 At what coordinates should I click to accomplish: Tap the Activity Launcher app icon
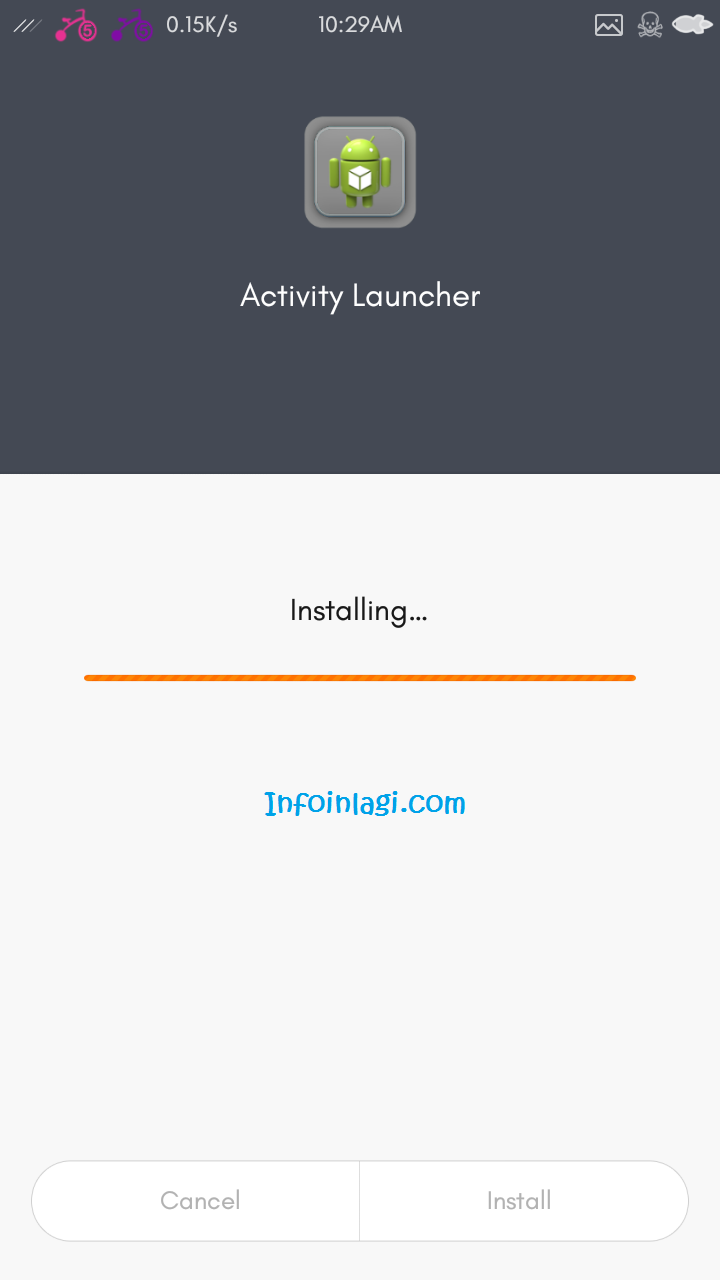(360, 171)
